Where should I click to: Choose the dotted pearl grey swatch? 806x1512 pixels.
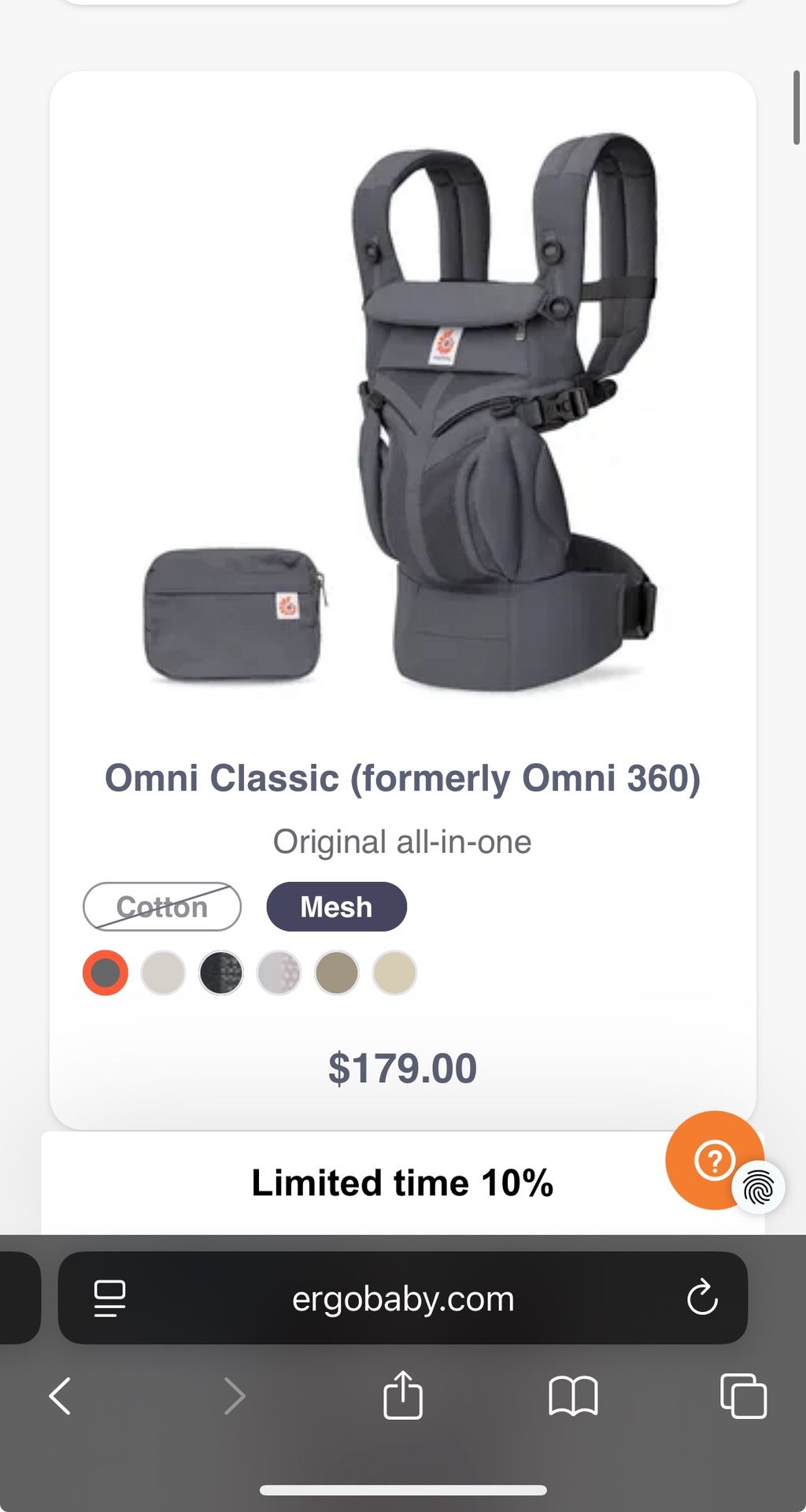(279, 973)
